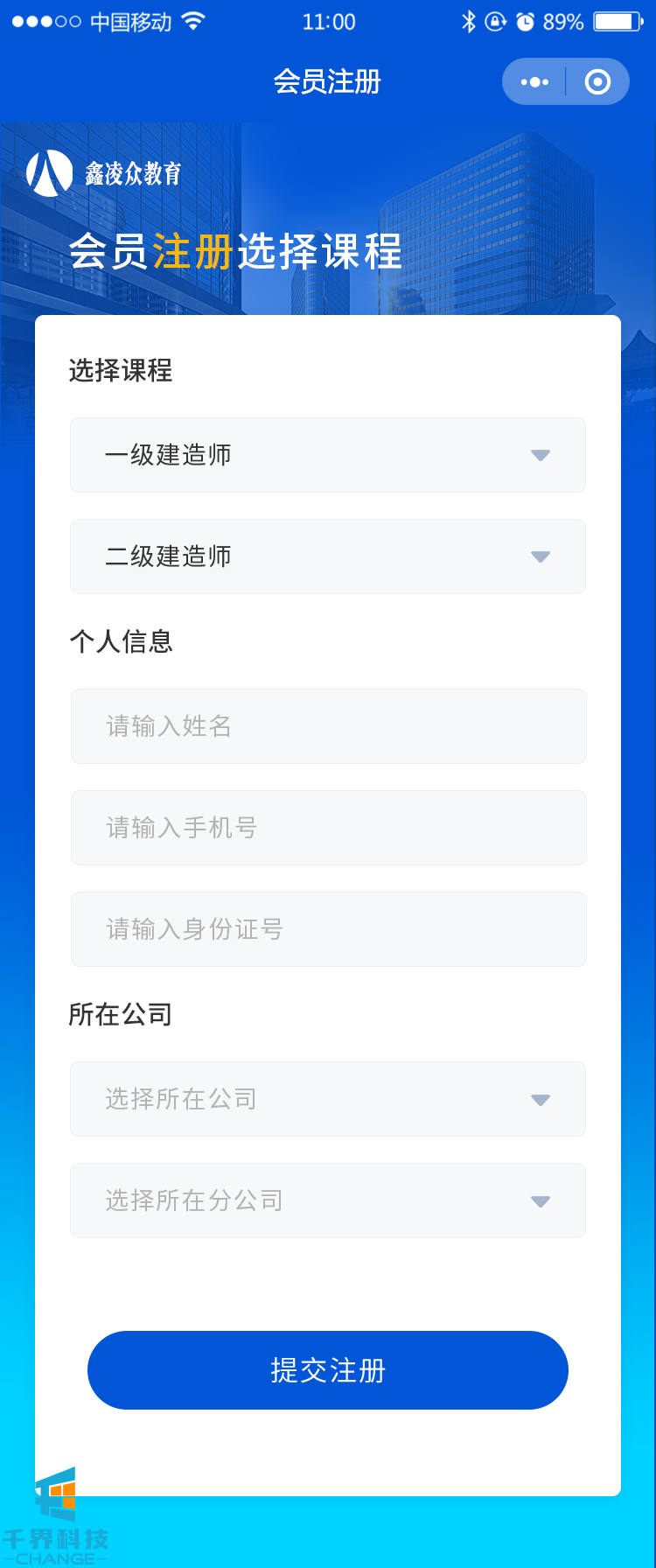656x1568 pixels.
Task: Focus the 请输入姓名 name field
Action: (x=328, y=726)
